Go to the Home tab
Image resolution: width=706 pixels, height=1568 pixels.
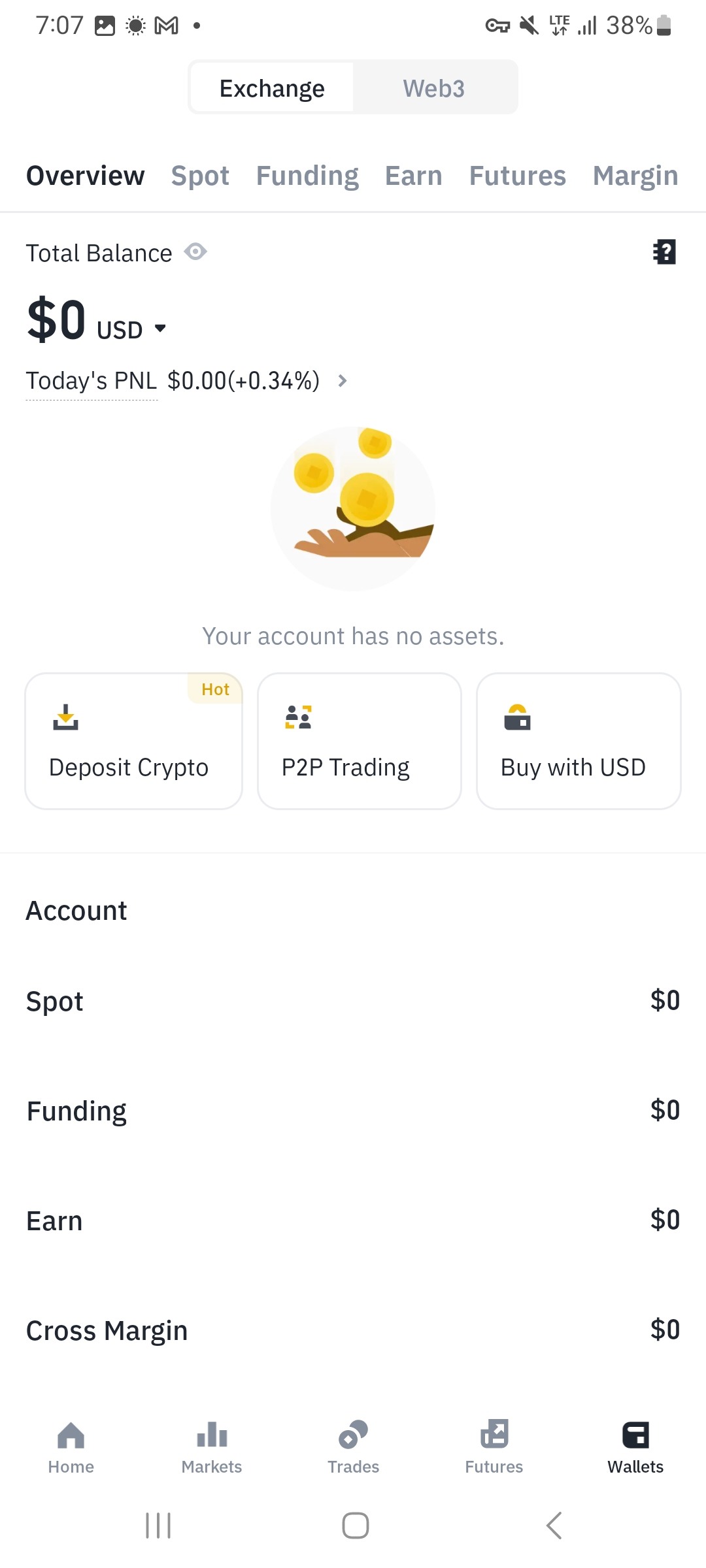click(x=71, y=1447)
